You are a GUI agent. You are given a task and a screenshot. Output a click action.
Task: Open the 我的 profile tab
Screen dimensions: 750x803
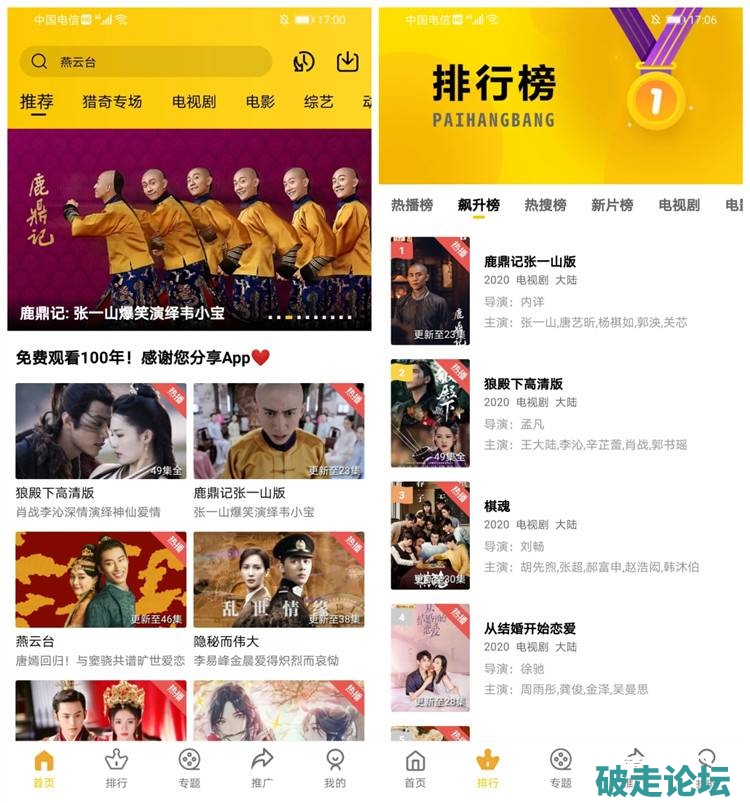click(335, 768)
